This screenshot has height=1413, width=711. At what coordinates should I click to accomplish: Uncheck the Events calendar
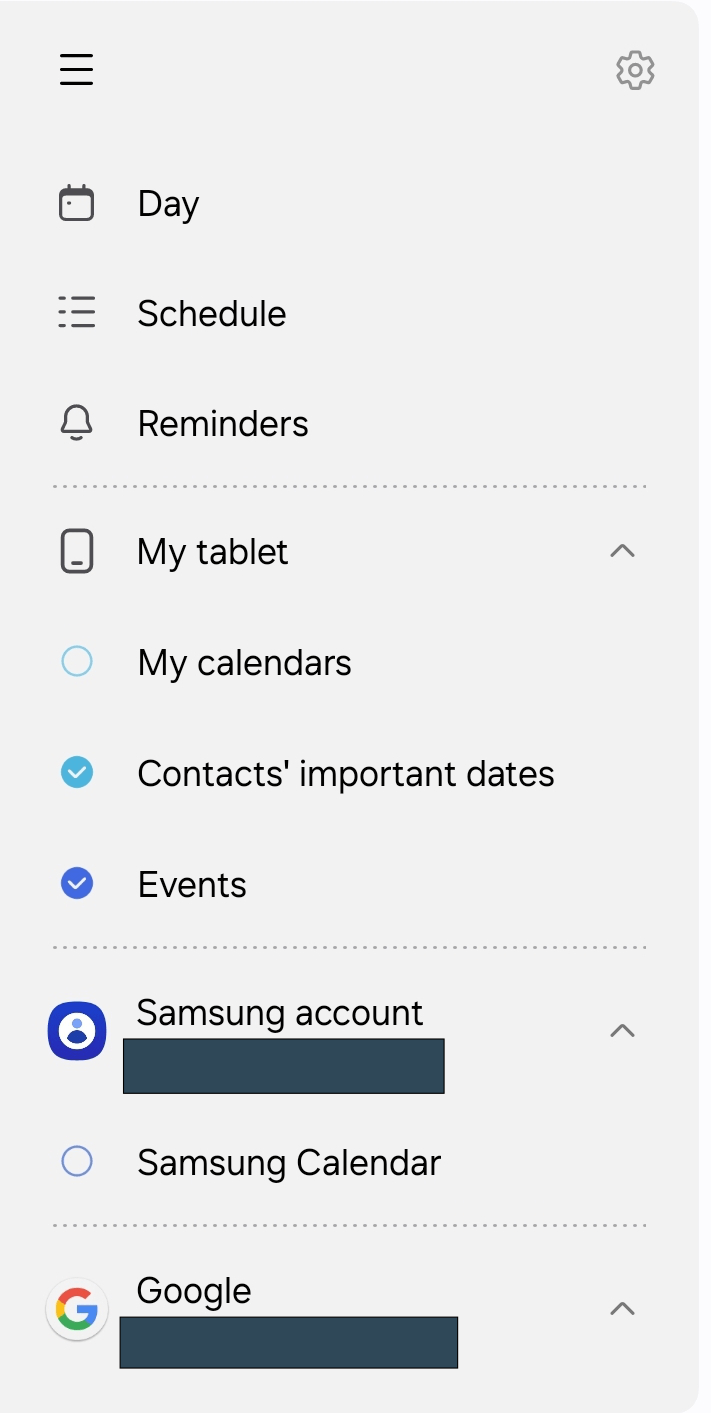coord(77,884)
